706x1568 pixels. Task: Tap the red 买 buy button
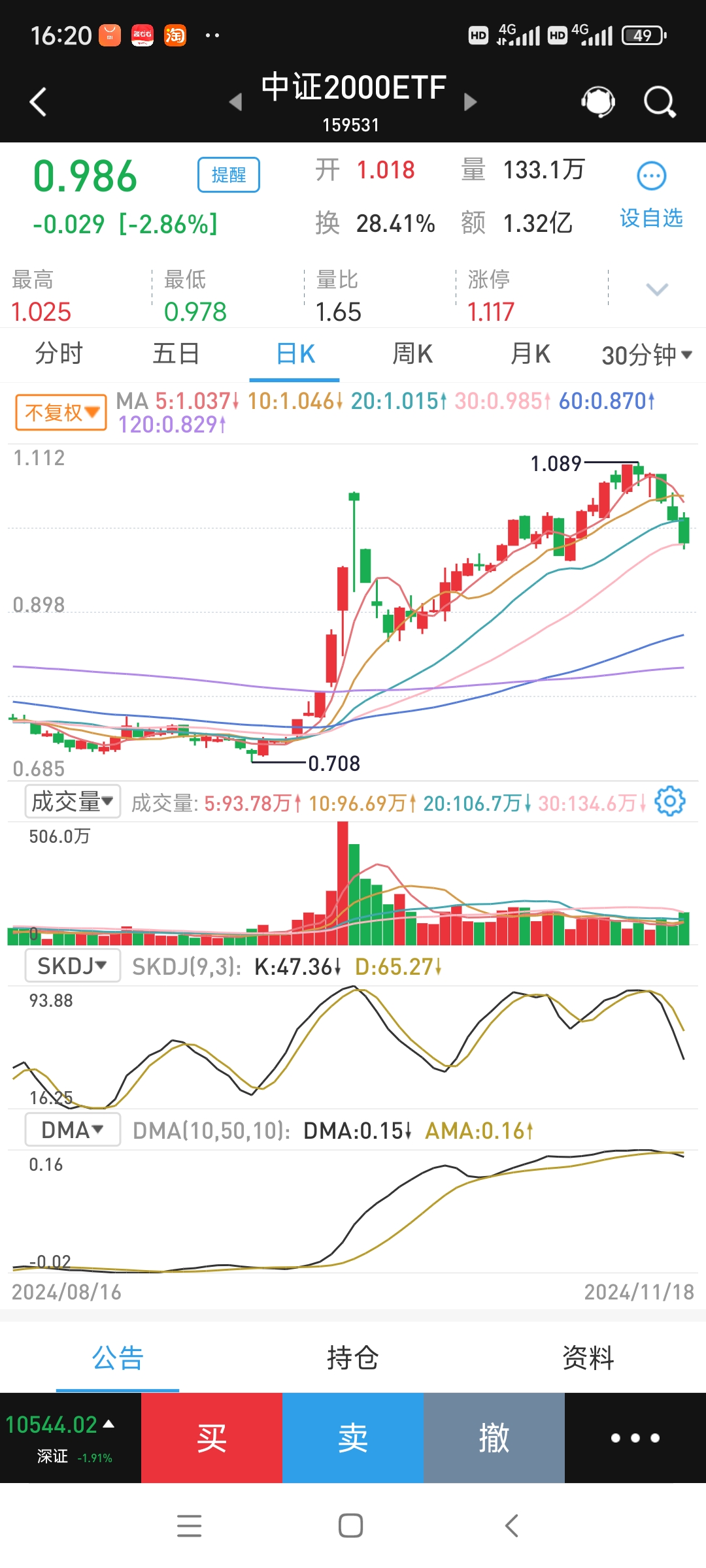[211, 1436]
